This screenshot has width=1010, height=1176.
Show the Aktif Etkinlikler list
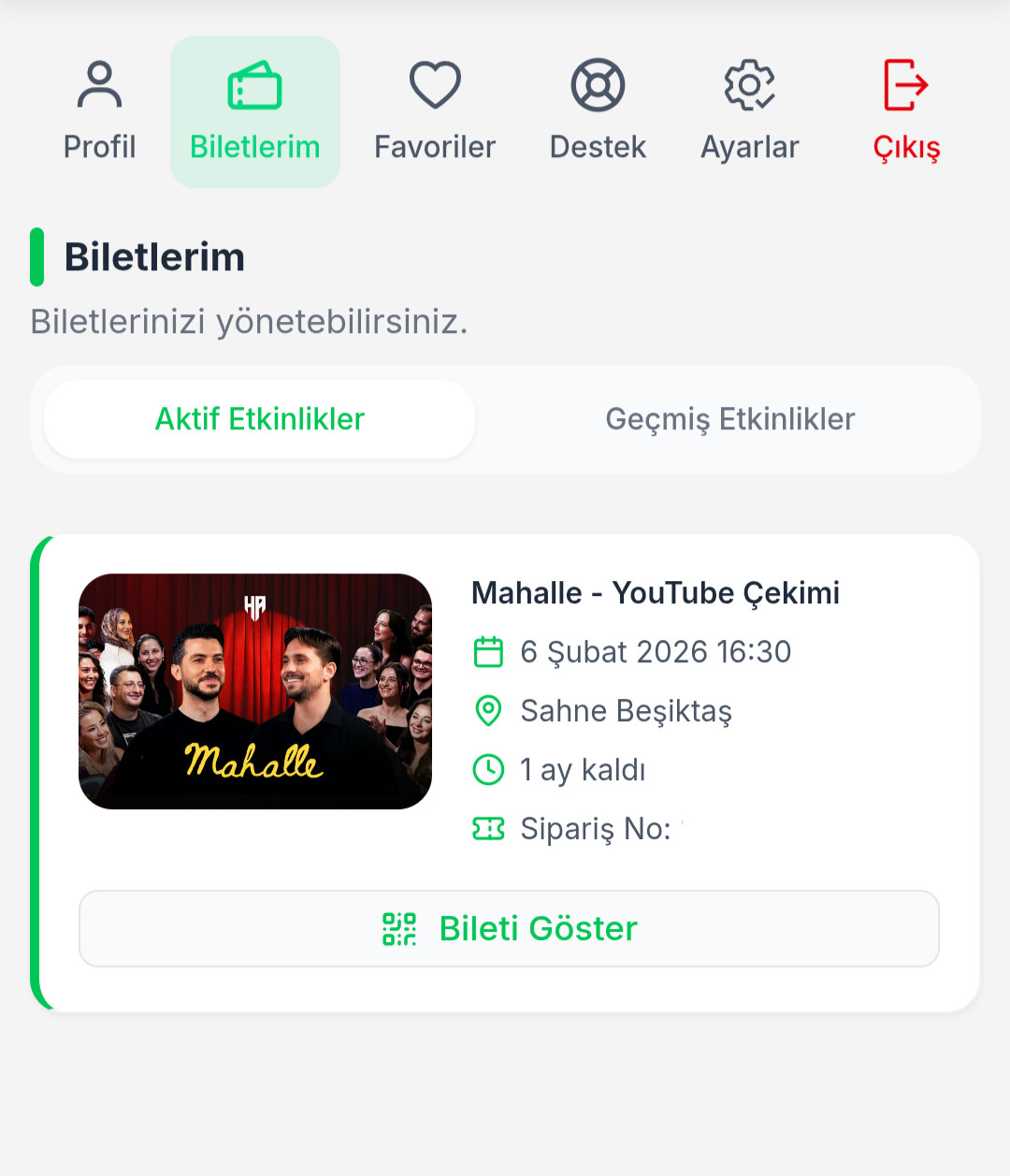coord(260,419)
